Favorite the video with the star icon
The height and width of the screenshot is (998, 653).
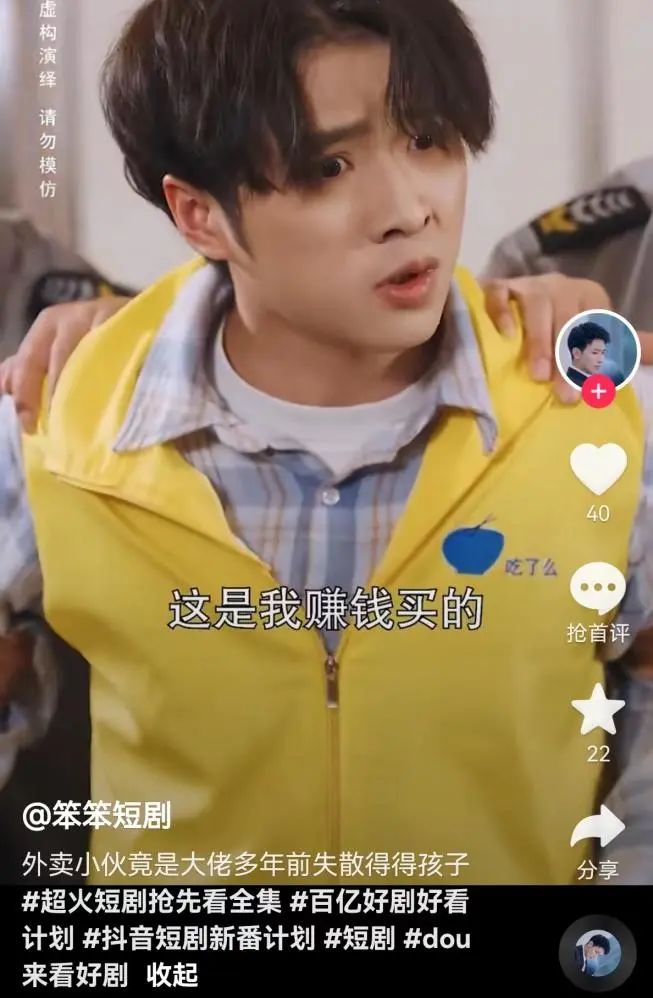(598, 710)
